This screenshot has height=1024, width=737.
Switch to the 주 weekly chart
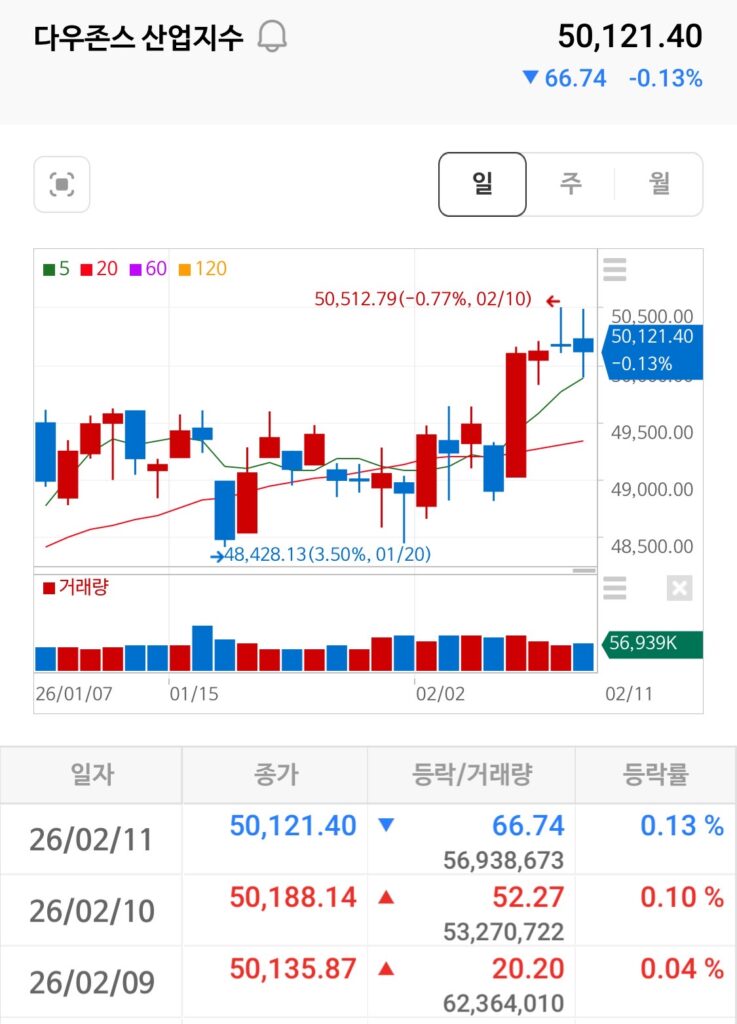point(571,184)
